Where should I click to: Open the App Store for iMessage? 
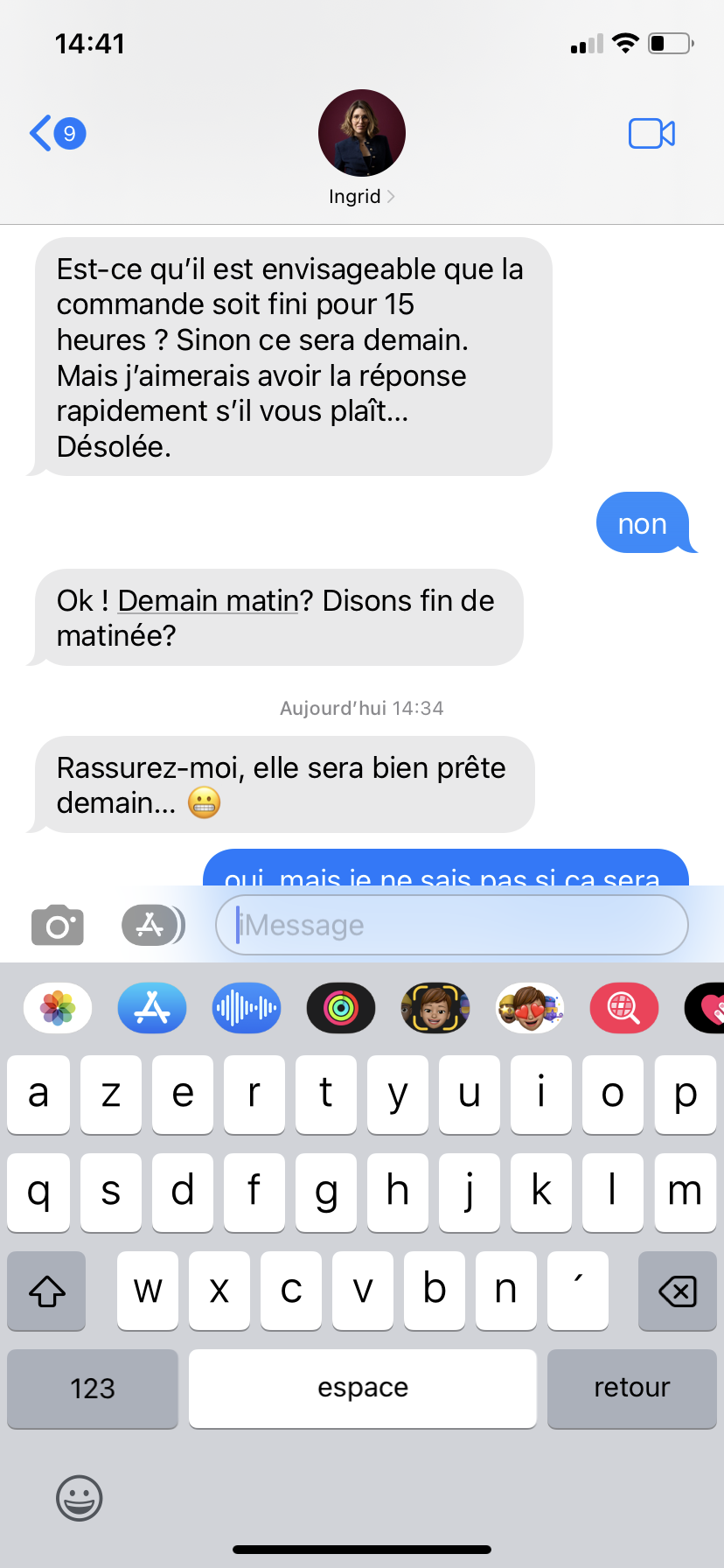(152, 1008)
